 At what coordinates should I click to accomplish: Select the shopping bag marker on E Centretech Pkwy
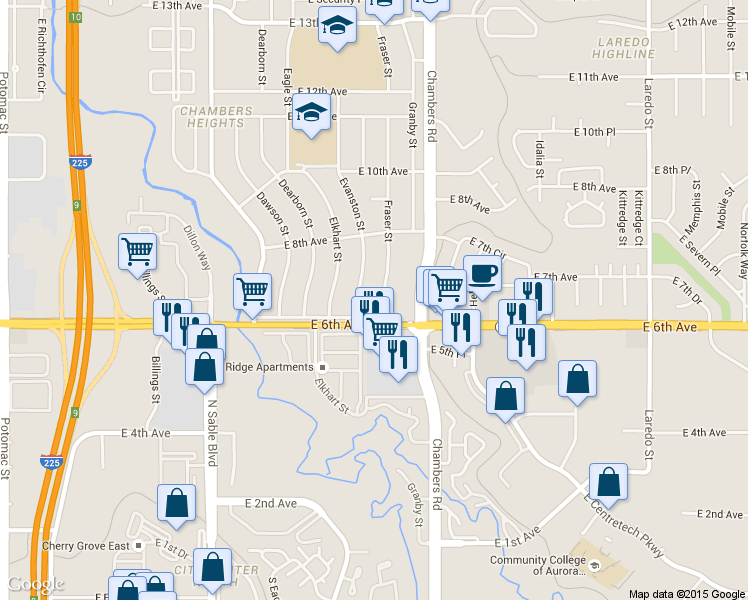pyautogui.click(x=607, y=482)
